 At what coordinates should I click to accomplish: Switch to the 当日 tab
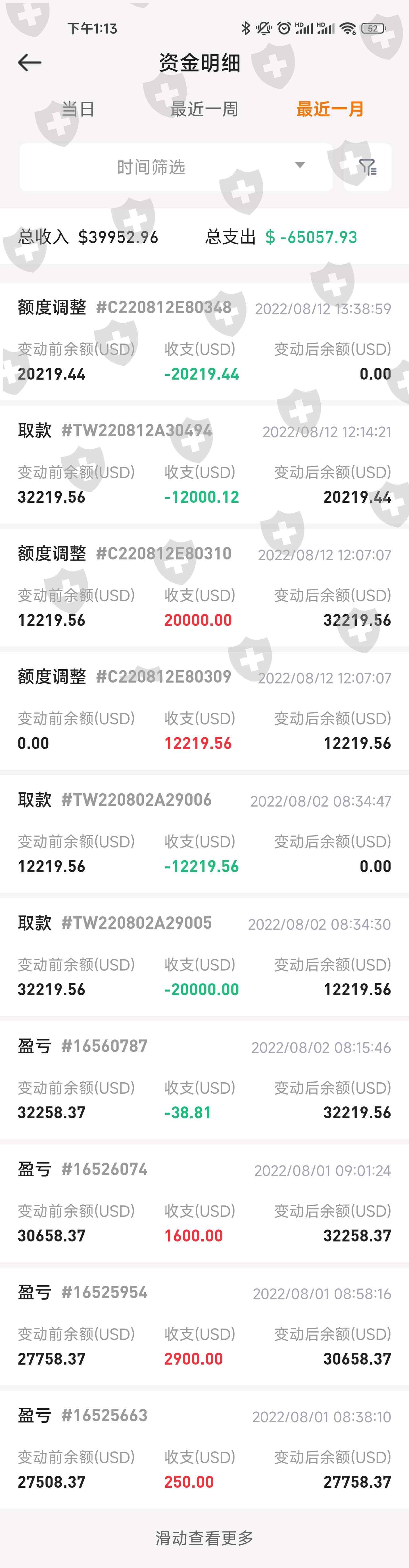coord(78,110)
